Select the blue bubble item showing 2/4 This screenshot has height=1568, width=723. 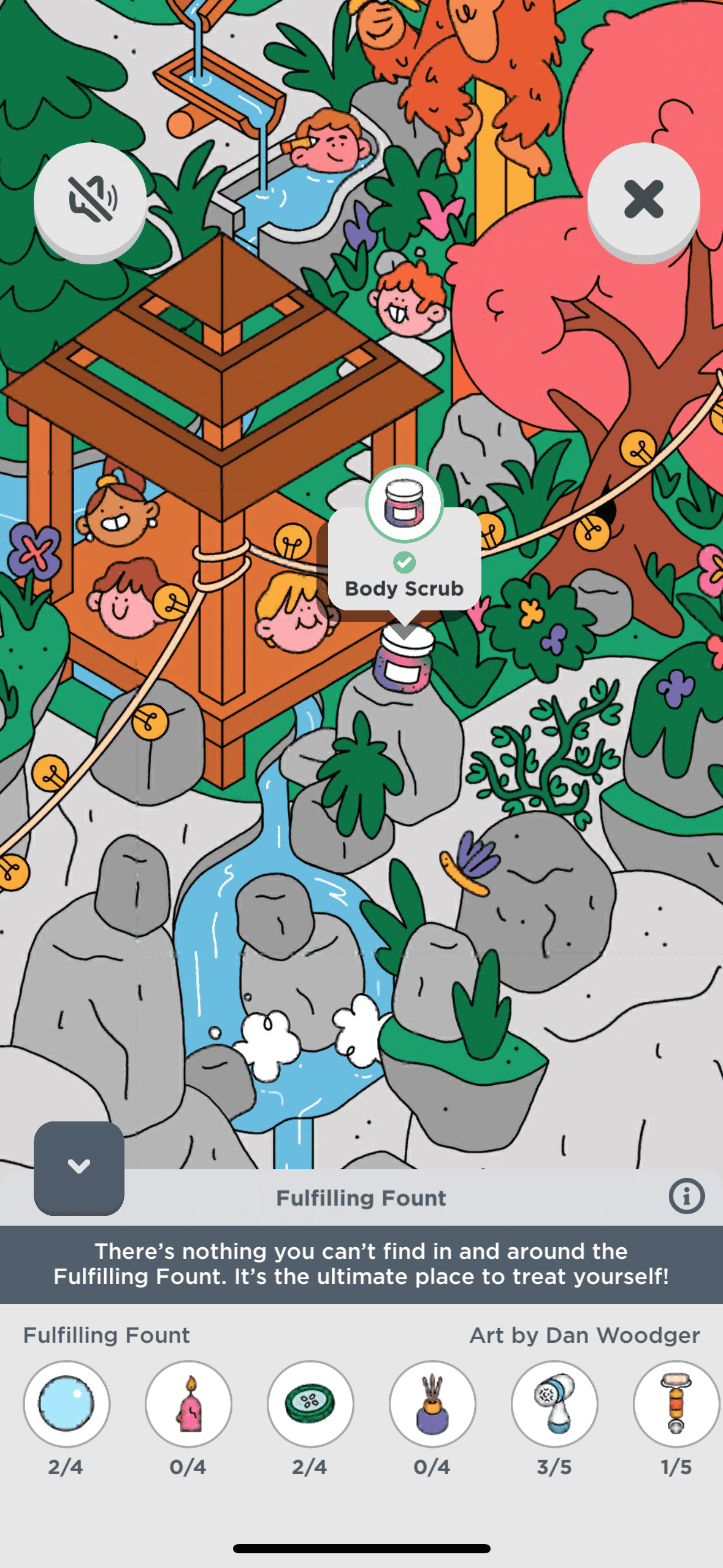coord(66,1404)
